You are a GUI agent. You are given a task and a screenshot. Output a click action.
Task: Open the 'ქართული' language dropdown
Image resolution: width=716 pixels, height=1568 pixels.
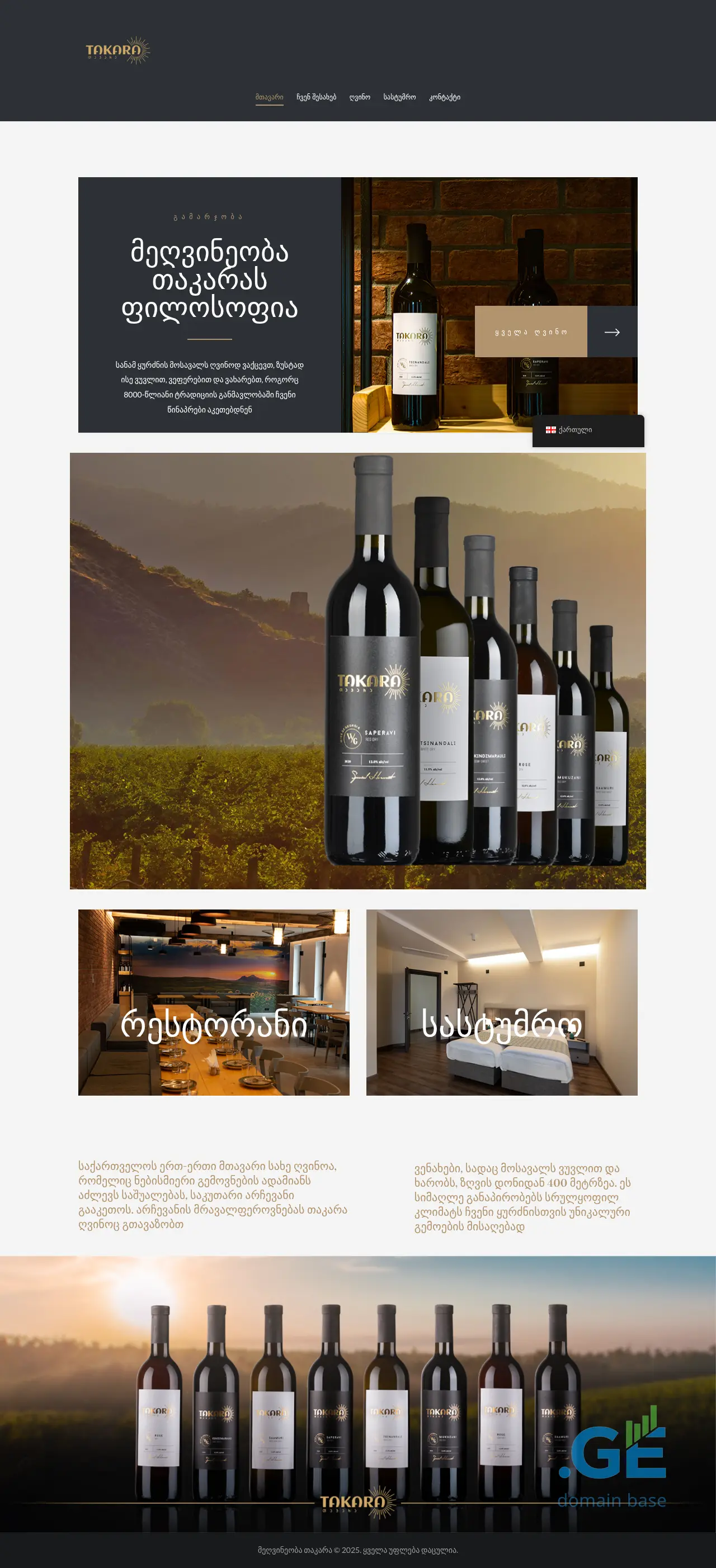576,429
